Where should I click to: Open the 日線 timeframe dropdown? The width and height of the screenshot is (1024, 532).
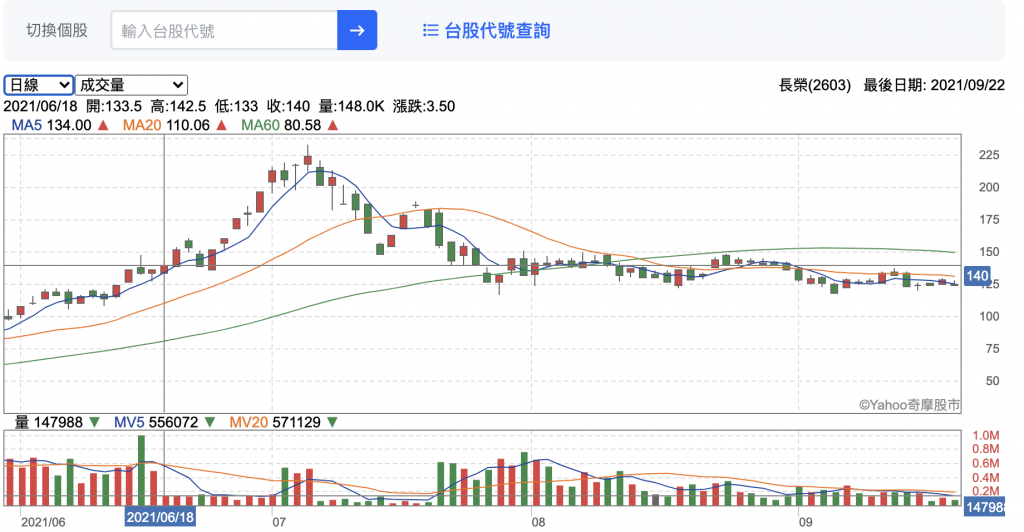click(38, 85)
